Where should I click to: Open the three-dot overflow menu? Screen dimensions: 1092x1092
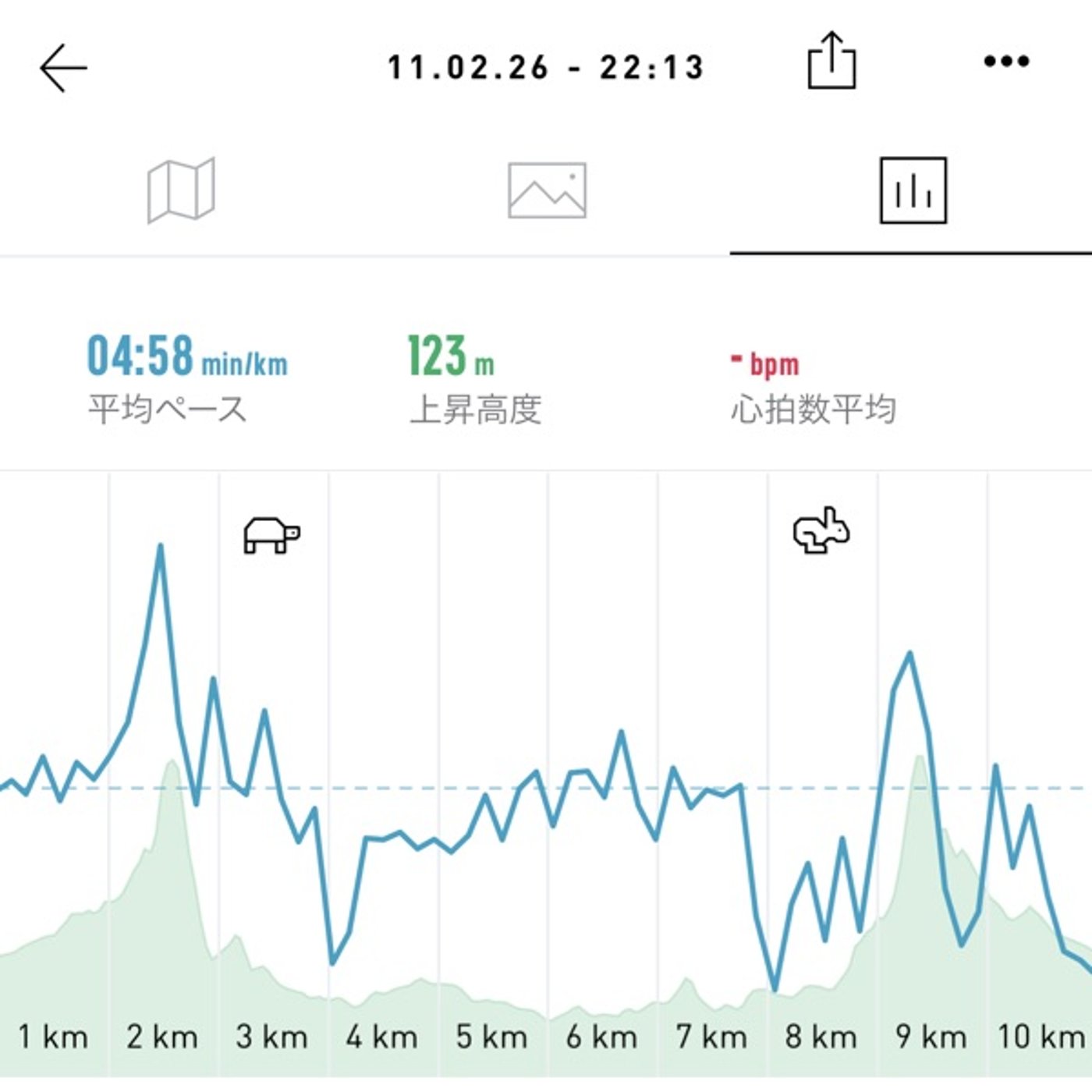[x=1006, y=61]
